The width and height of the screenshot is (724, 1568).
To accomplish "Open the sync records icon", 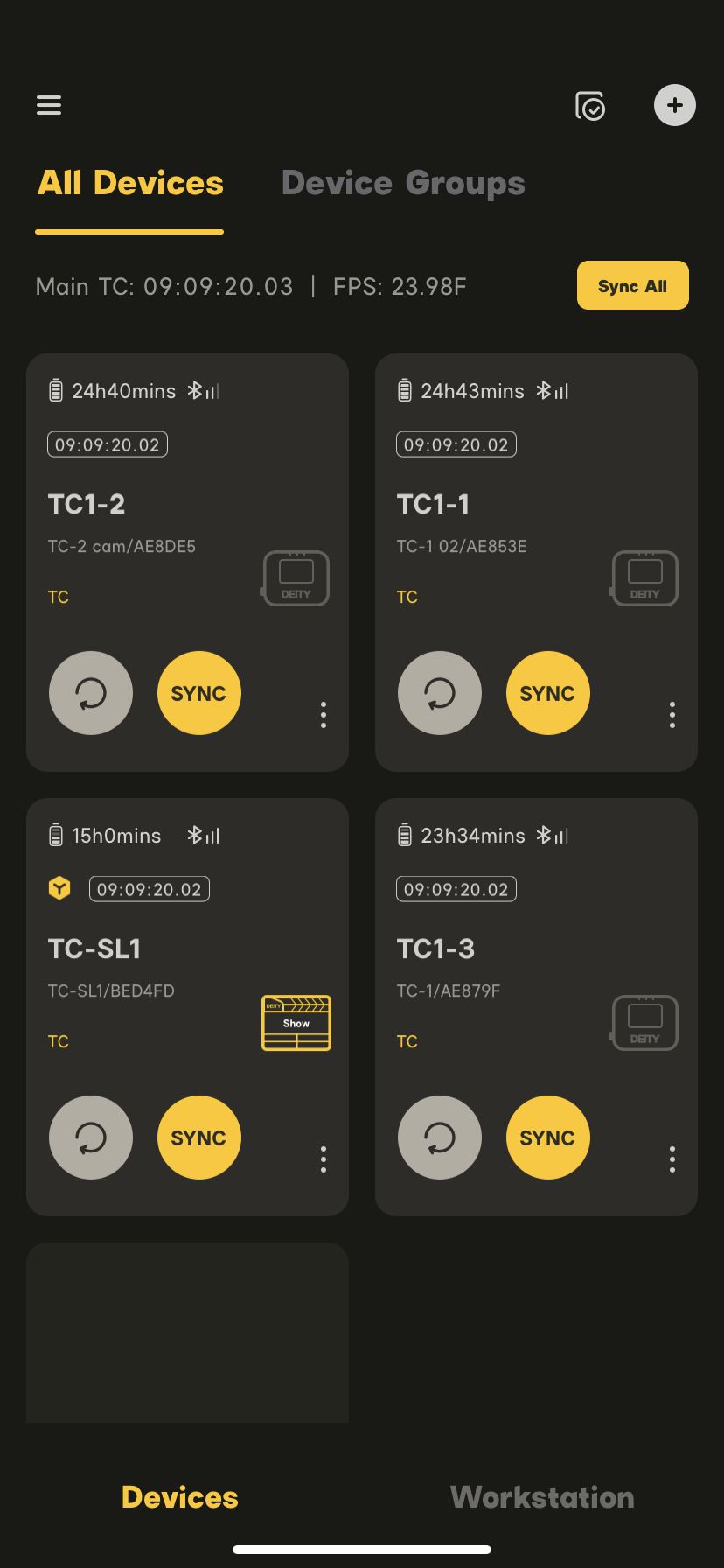I will [x=590, y=106].
